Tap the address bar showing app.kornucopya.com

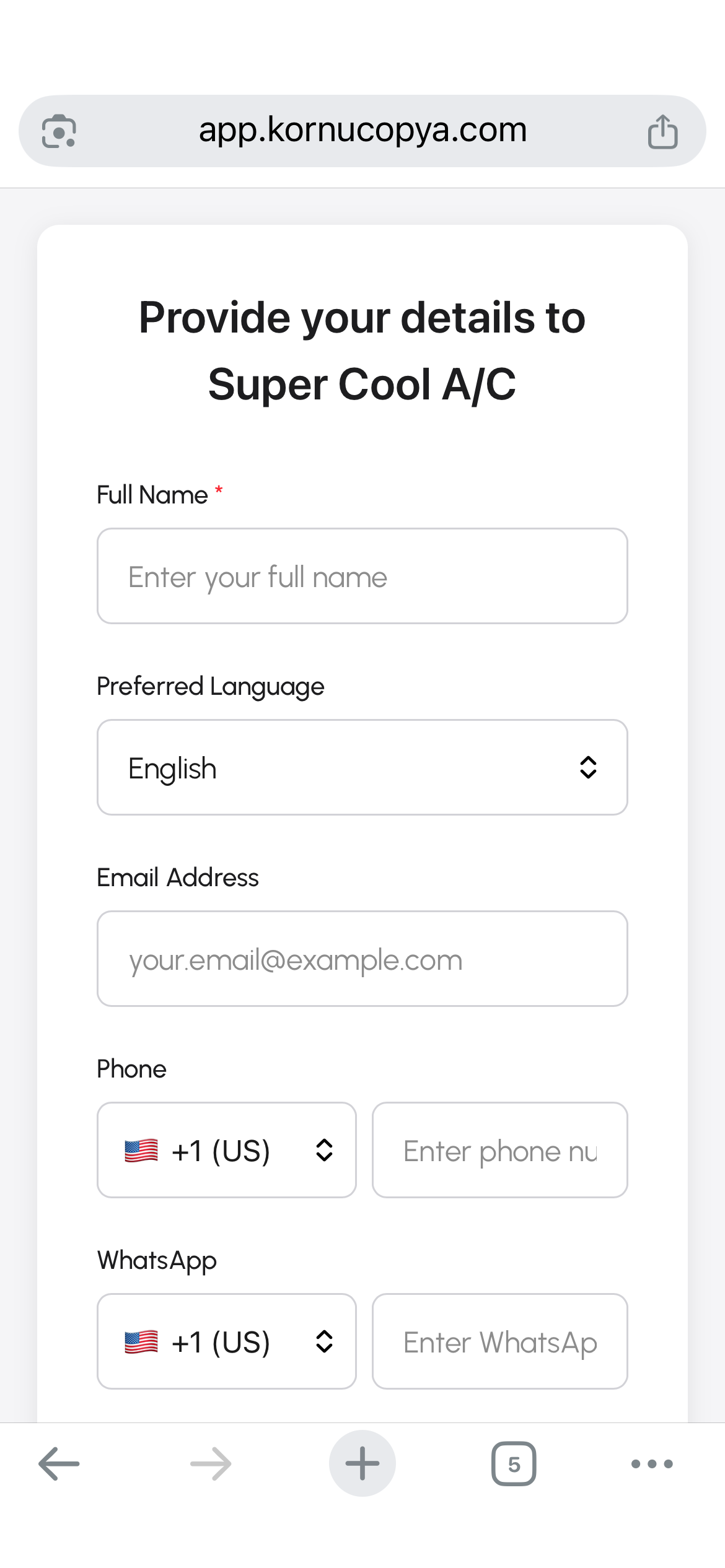coord(362,131)
